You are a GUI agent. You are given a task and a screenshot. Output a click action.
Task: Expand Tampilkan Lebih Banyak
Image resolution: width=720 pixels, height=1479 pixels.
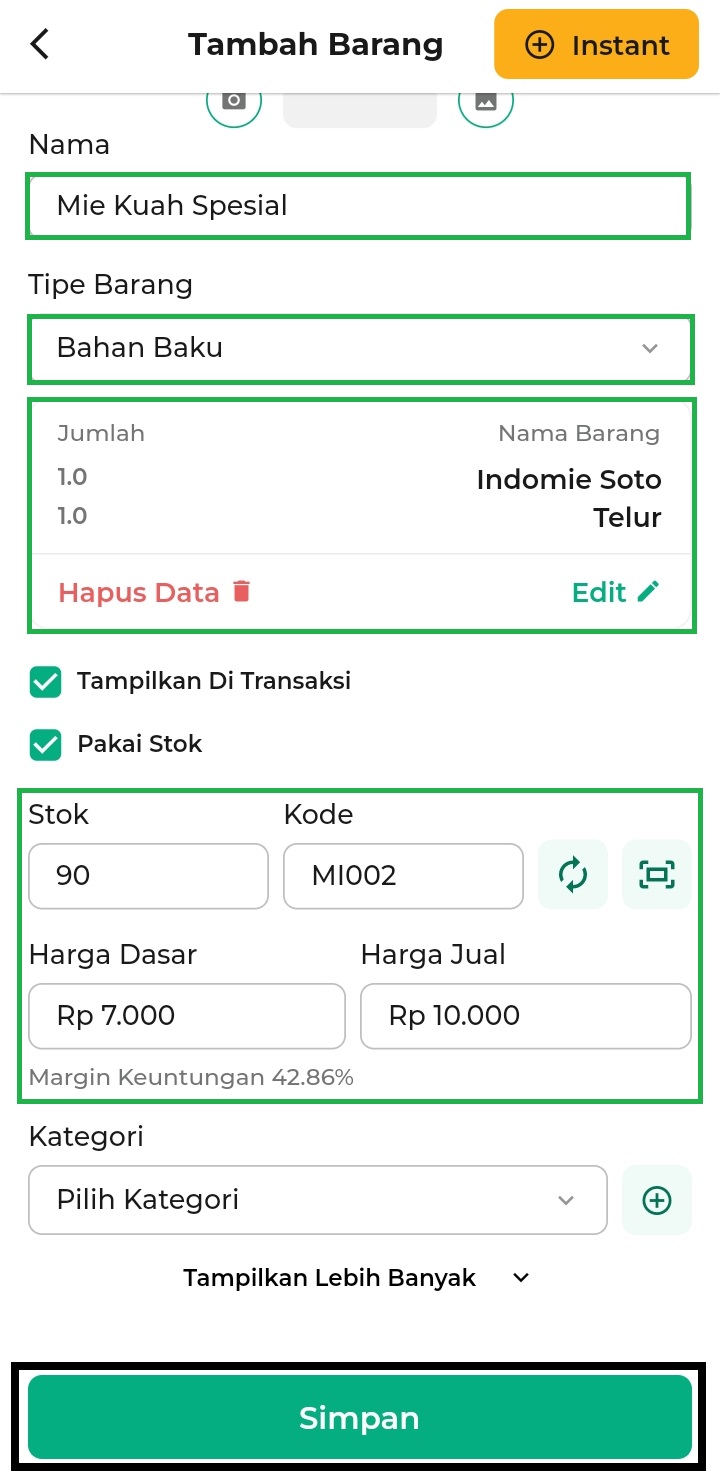[x=357, y=1278]
